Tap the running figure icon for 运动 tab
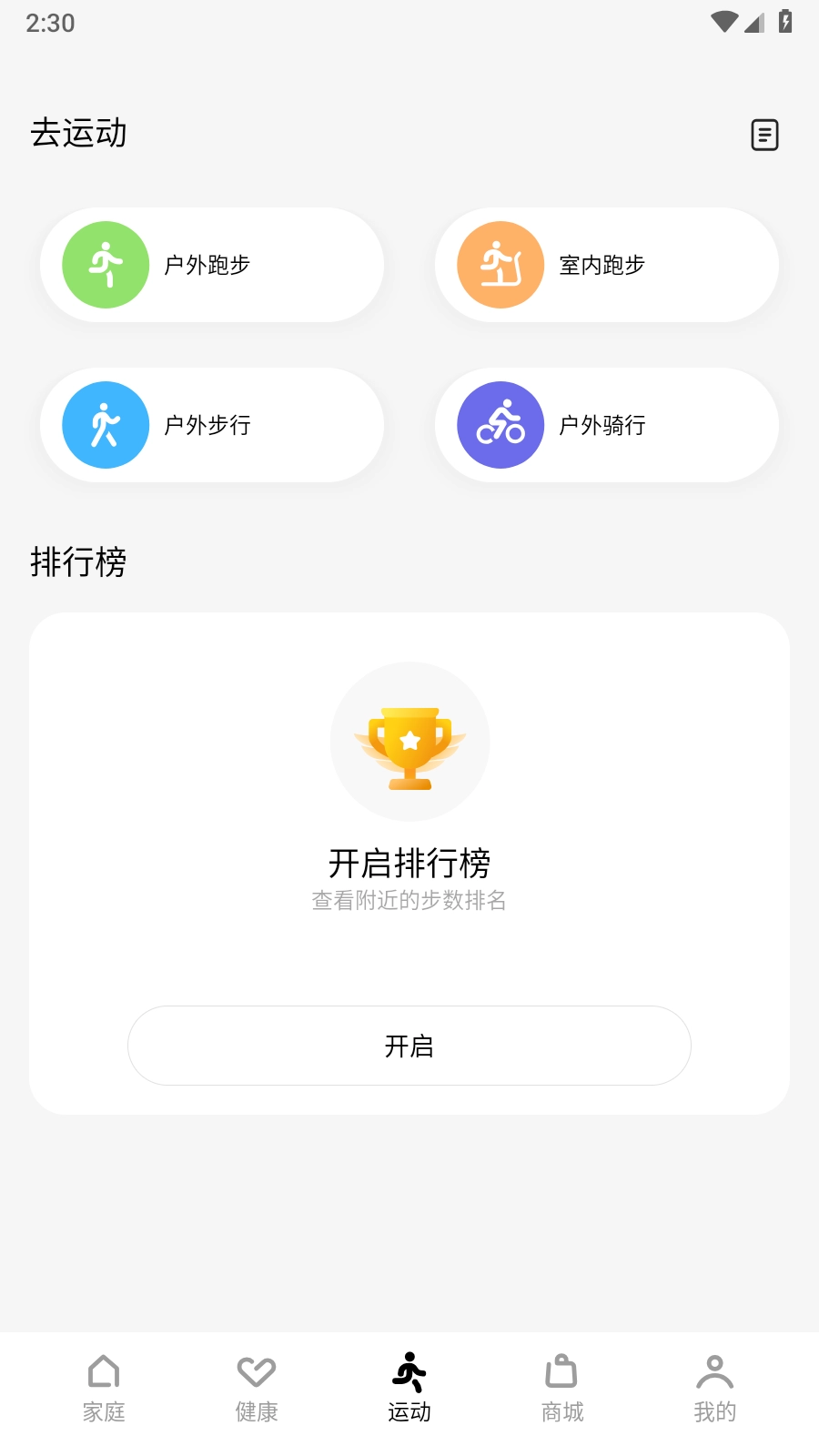The width and height of the screenshot is (819, 1456). point(409,1370)
